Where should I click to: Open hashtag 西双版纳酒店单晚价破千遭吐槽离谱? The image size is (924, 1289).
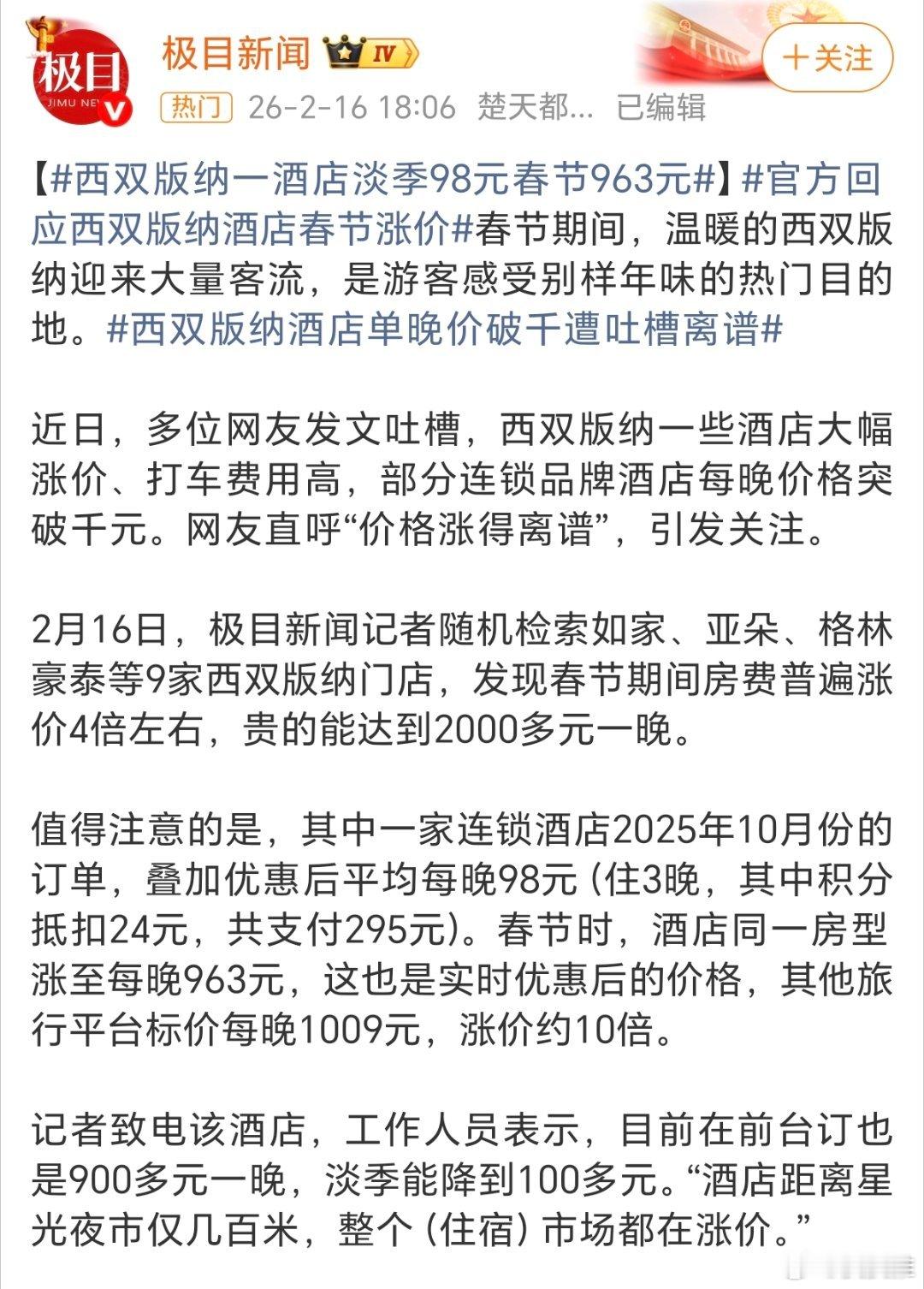coord(445,334)
